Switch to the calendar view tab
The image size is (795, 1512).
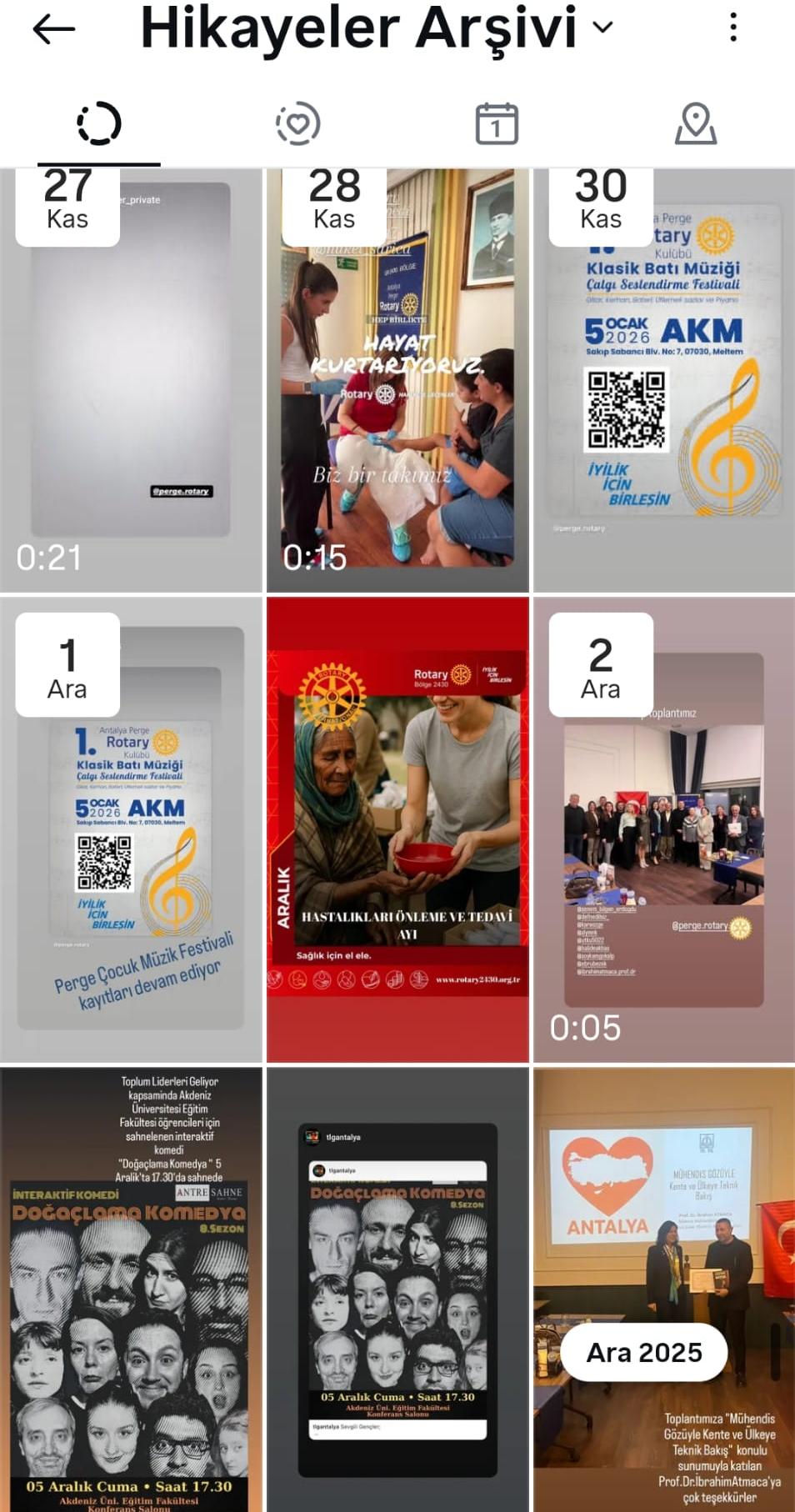click(497, 124)
